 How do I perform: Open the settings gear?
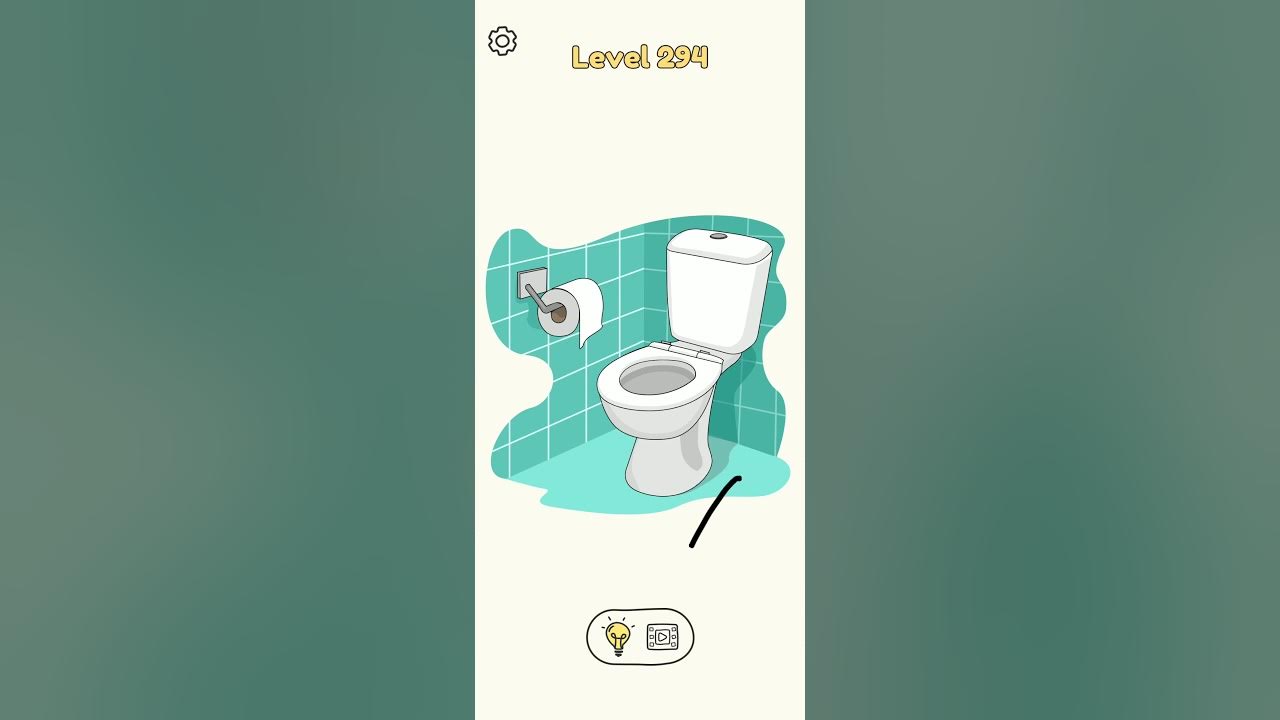[502, 41]
